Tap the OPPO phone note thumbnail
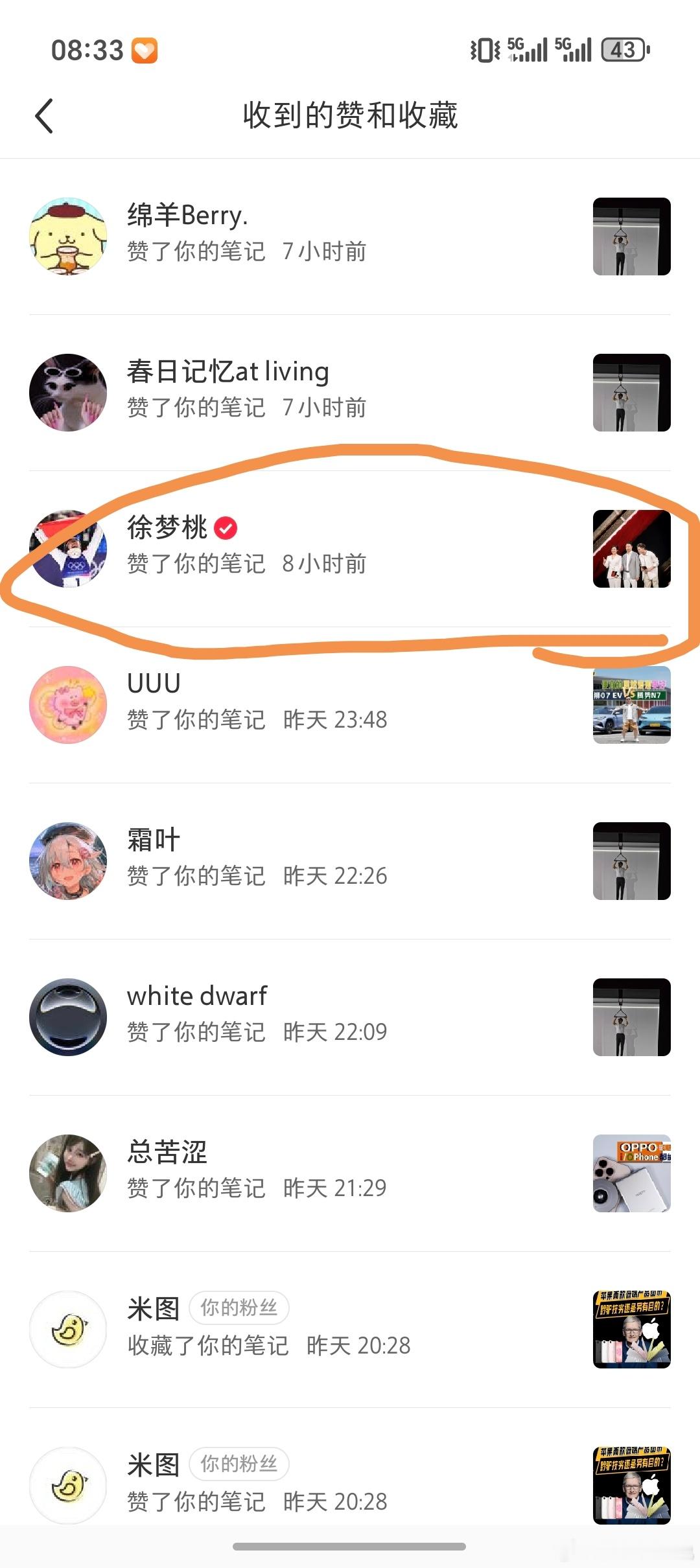The height and width of the screenshot is (1568, 700). coord(631,1173)
